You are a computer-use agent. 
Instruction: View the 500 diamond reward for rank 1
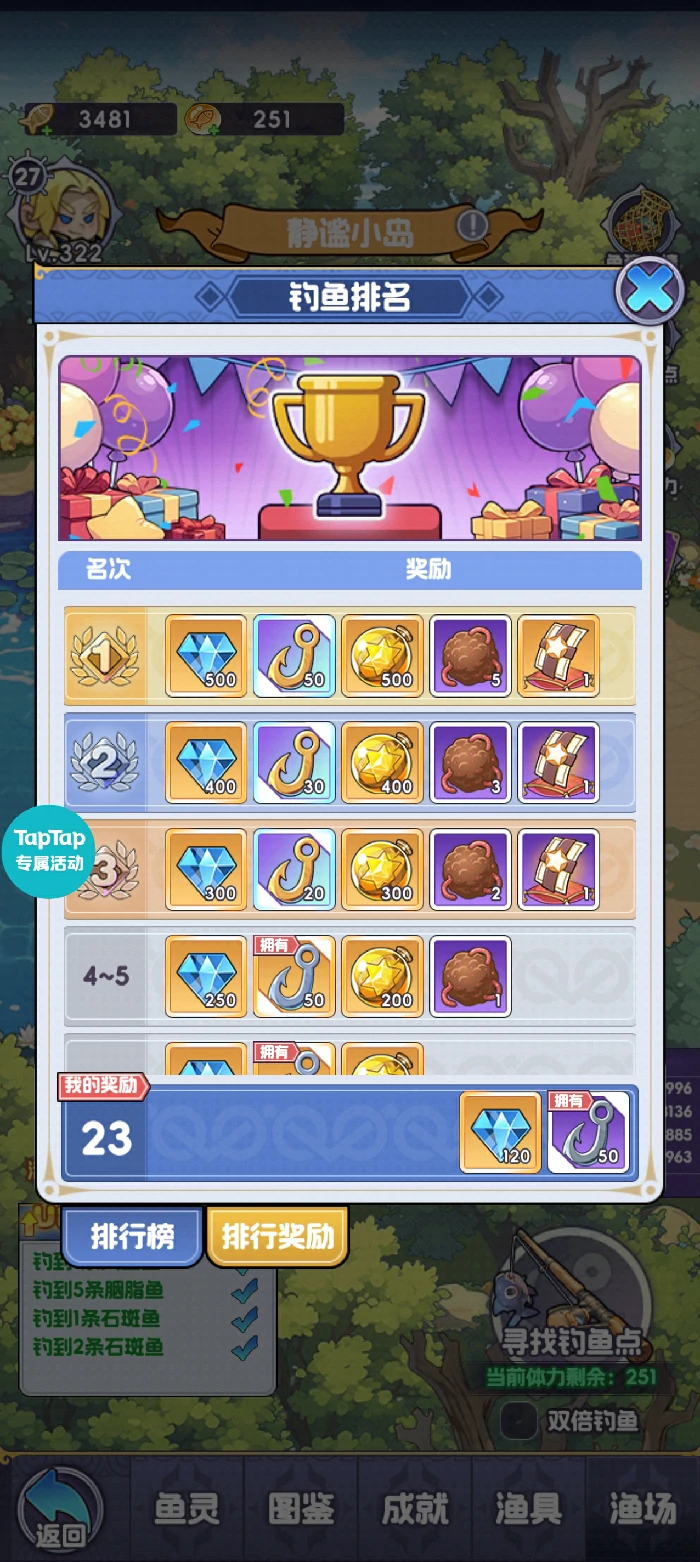click(206, 656)
